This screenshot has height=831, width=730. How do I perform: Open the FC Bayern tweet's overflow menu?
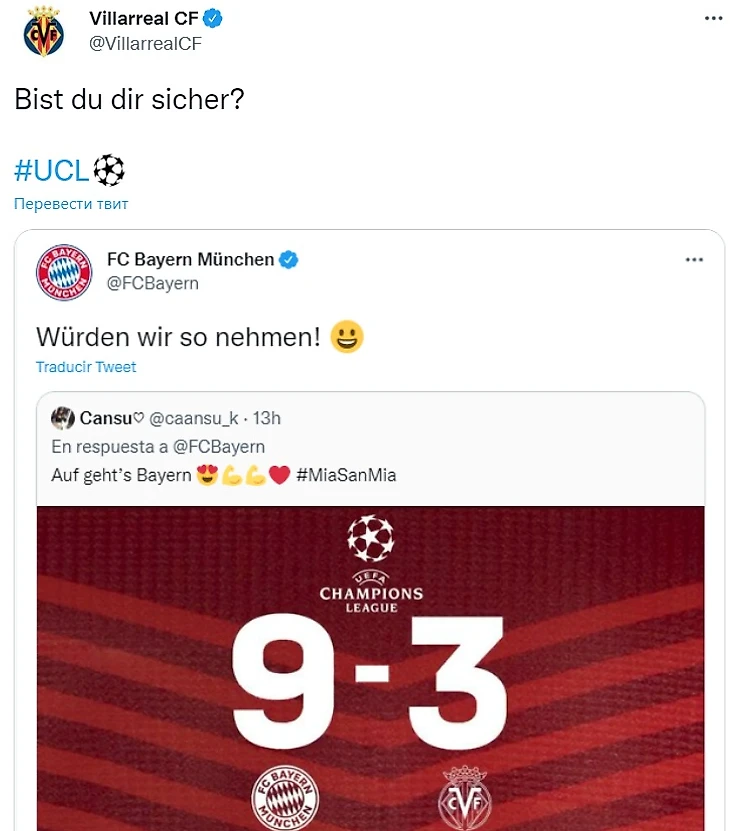click(x=694, y=260)
